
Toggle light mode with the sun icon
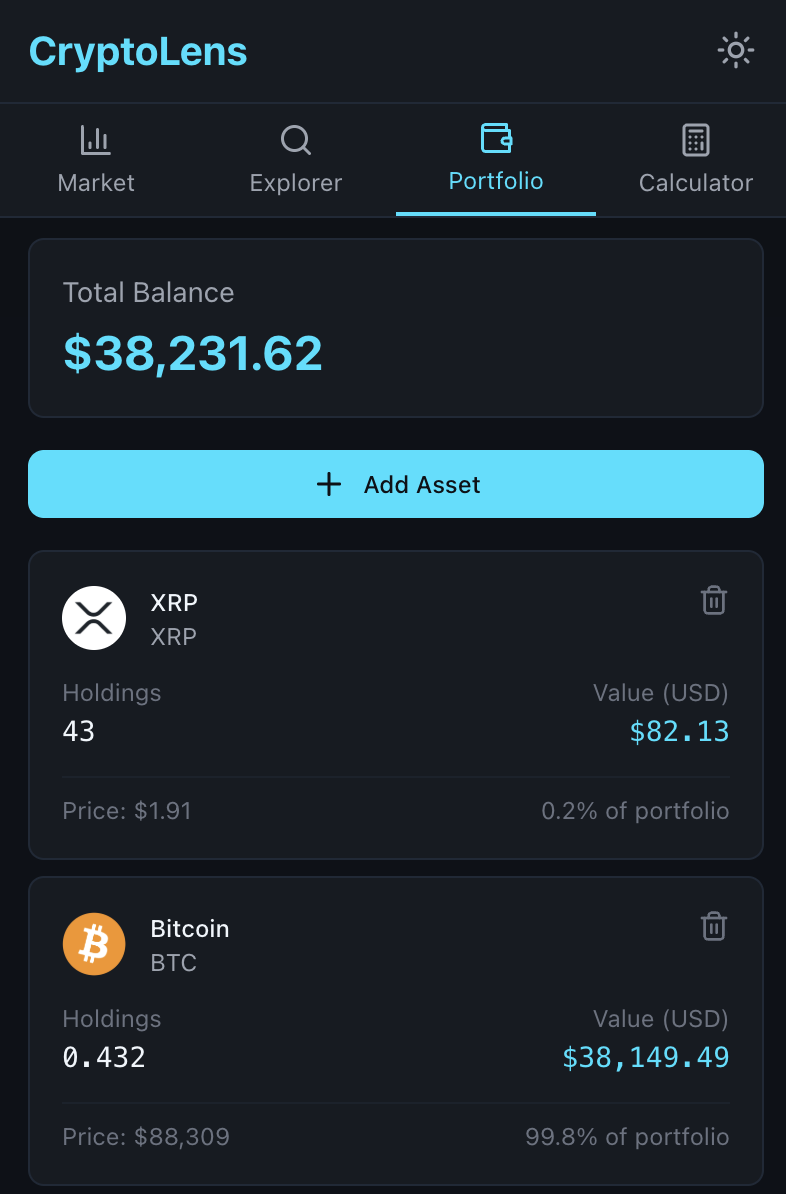tap(735, 50)
